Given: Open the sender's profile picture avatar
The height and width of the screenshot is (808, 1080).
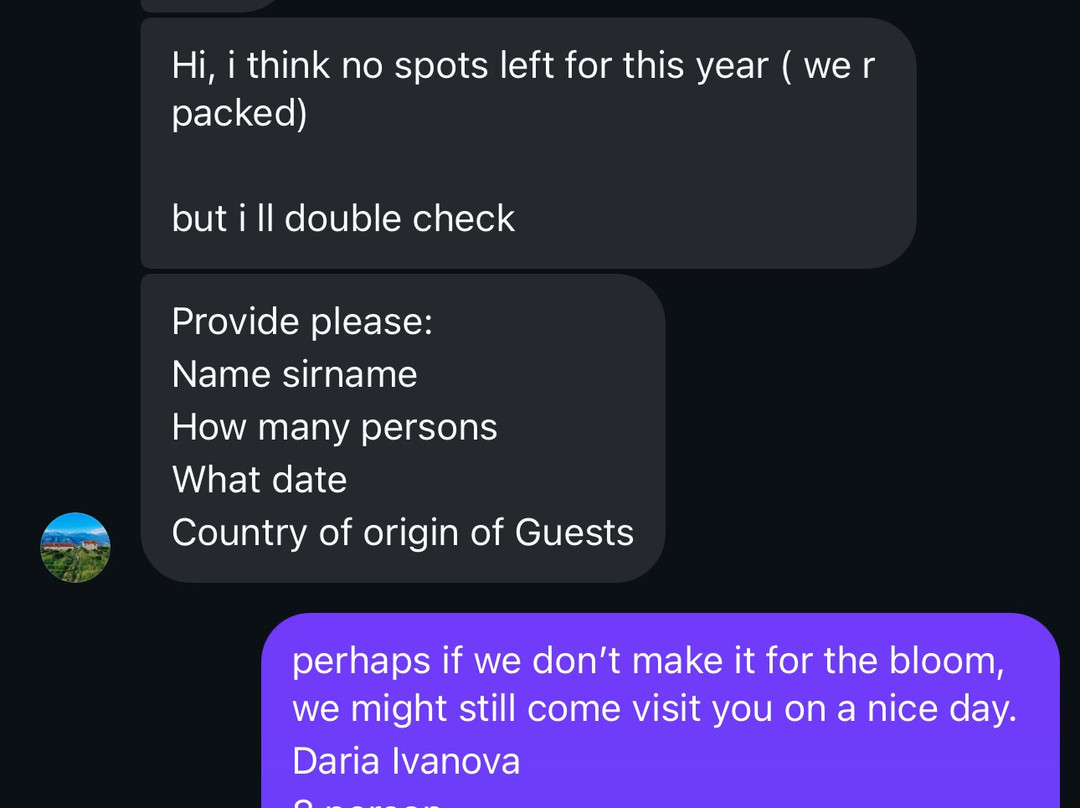Looking at the screenshot, I should click(75, 548).
